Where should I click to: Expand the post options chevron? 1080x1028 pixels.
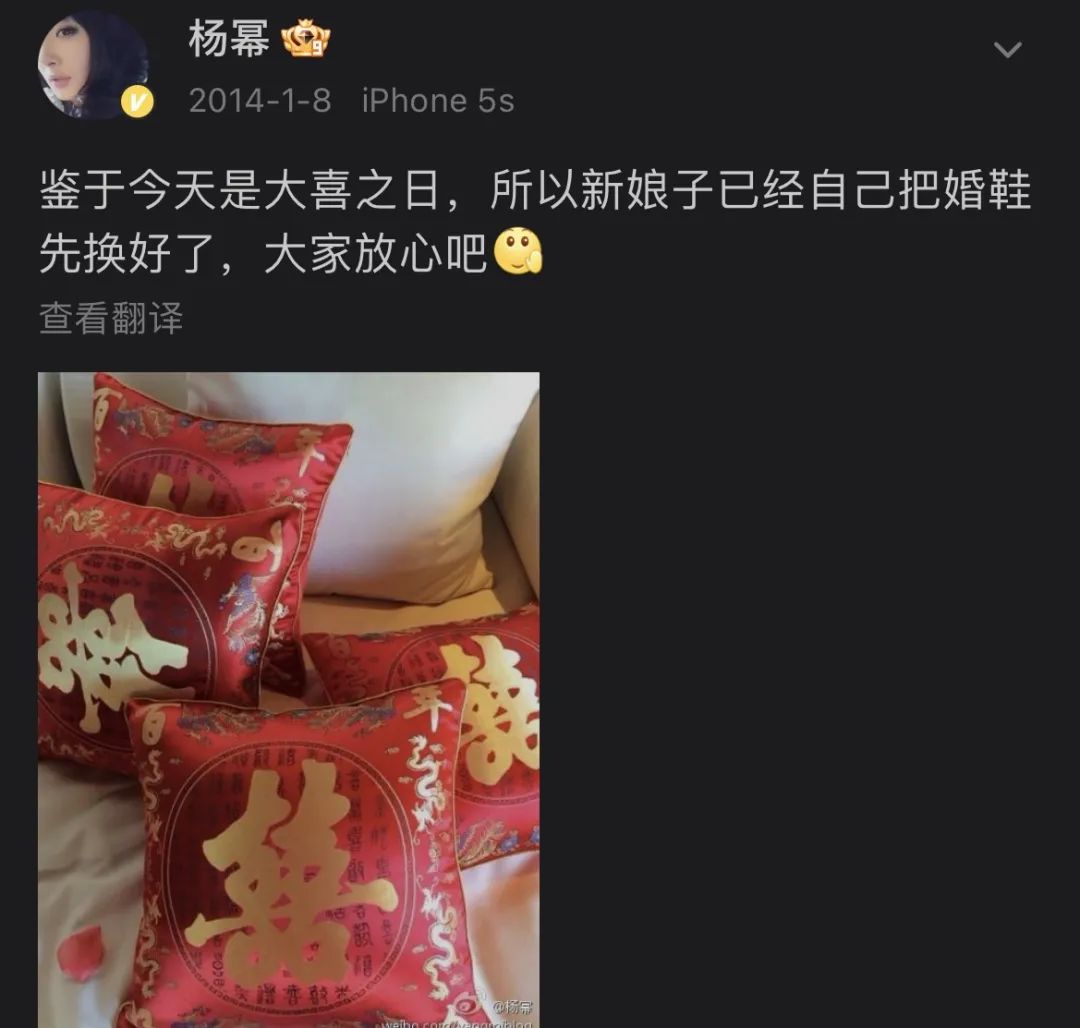1007,49
